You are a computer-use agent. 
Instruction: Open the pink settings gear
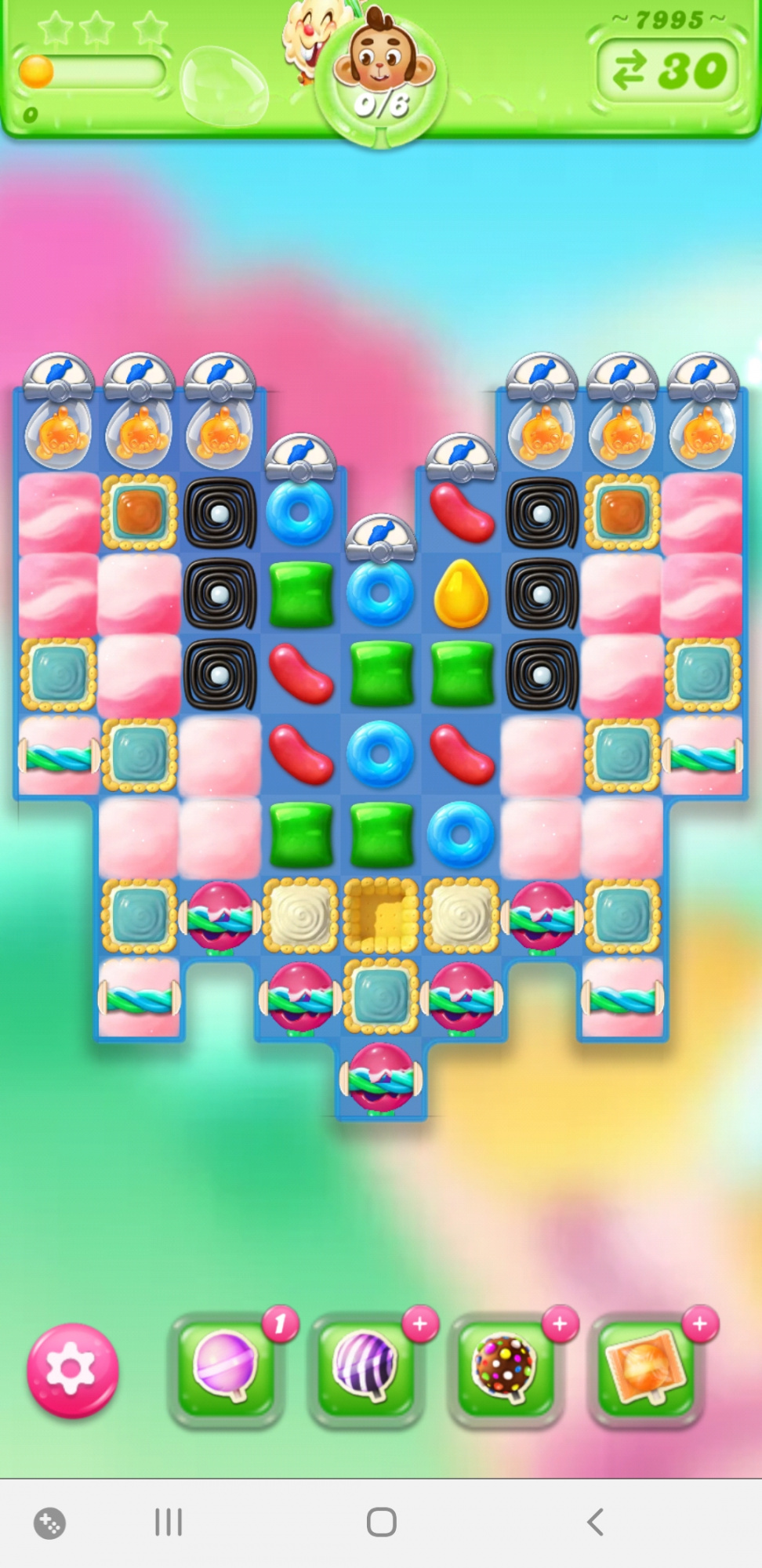click(x=73, y=1370)
